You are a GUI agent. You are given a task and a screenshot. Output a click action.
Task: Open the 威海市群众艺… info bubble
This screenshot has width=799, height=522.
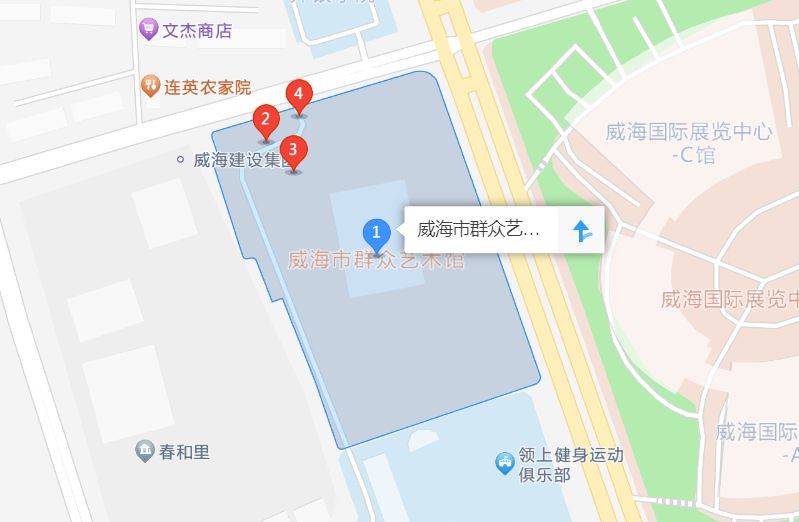(478, 230)
